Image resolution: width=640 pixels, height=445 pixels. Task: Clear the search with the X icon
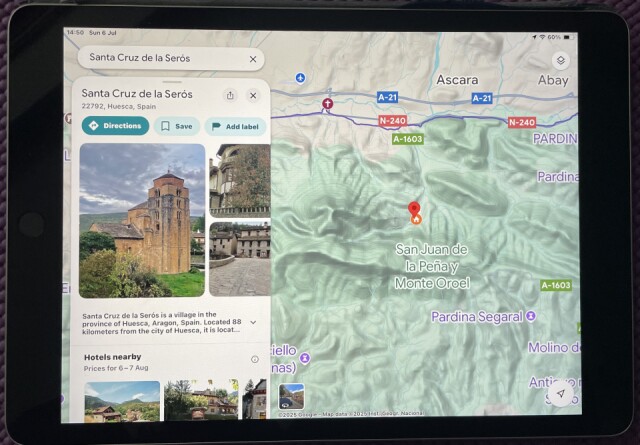coord(253,59)
